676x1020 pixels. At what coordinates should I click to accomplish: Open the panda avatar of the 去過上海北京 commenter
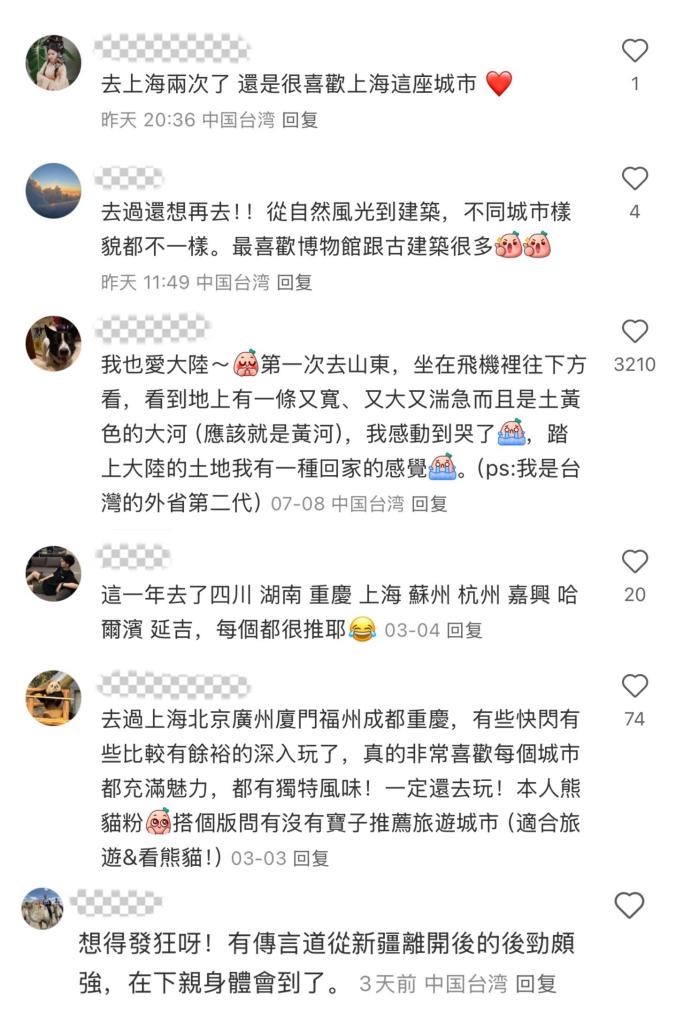pos(53,698)
